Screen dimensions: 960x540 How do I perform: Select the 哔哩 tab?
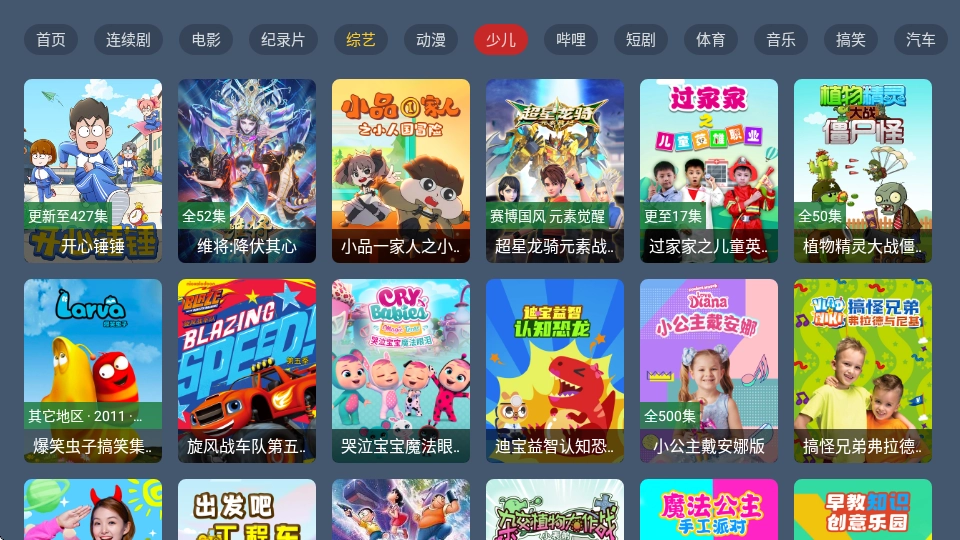pyautogui.click(x=571, y=40)
